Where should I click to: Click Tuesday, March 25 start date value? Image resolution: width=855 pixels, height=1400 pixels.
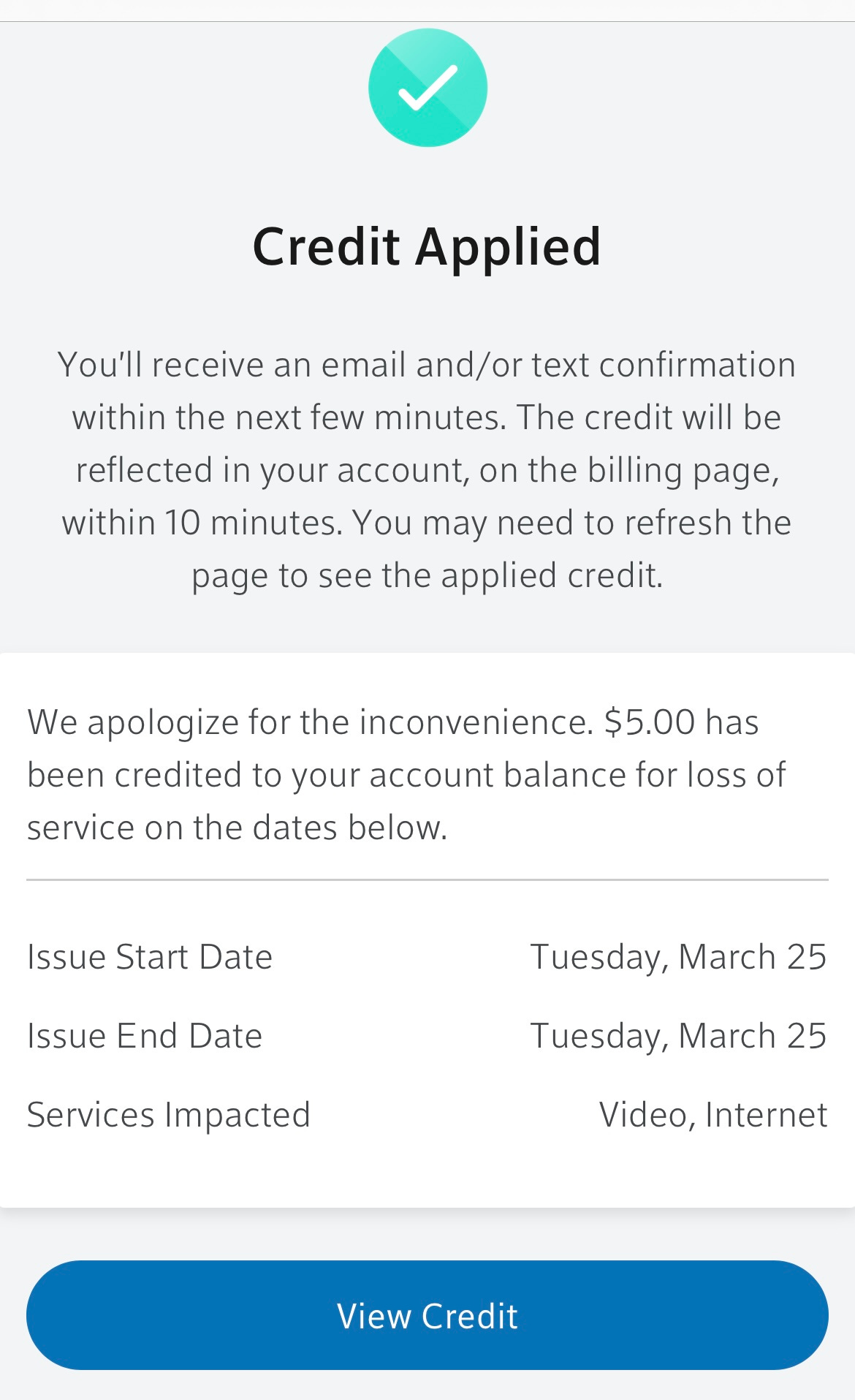pos(679,956)
